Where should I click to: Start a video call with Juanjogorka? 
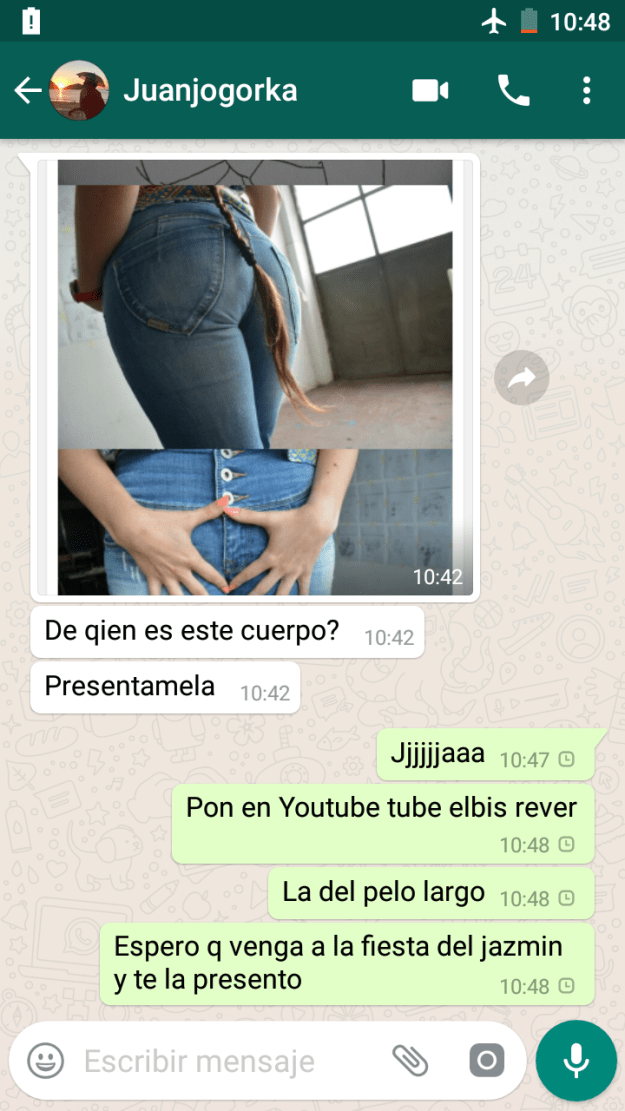[430, 91]
